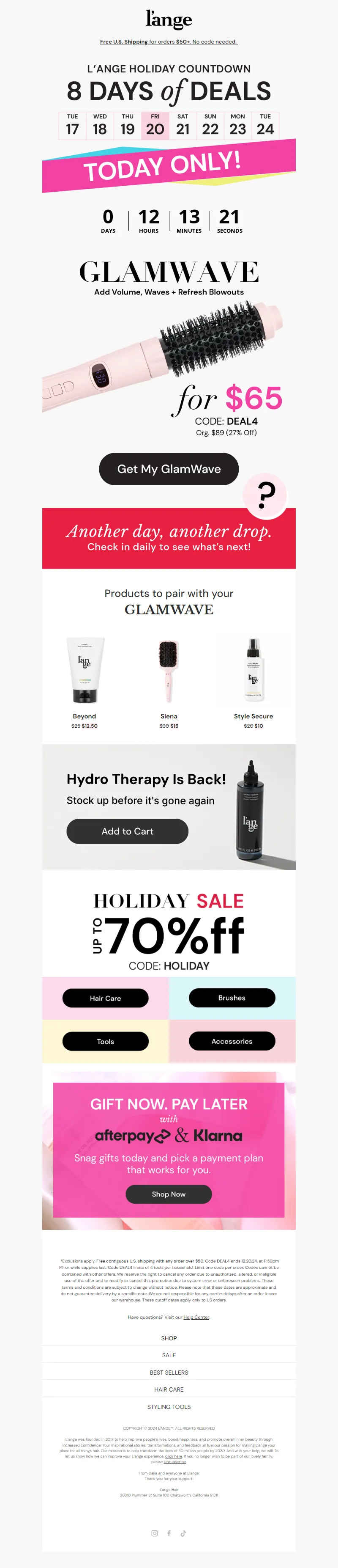
Task: Open L'ange Instagram icon
Action: coord(154,1533)
